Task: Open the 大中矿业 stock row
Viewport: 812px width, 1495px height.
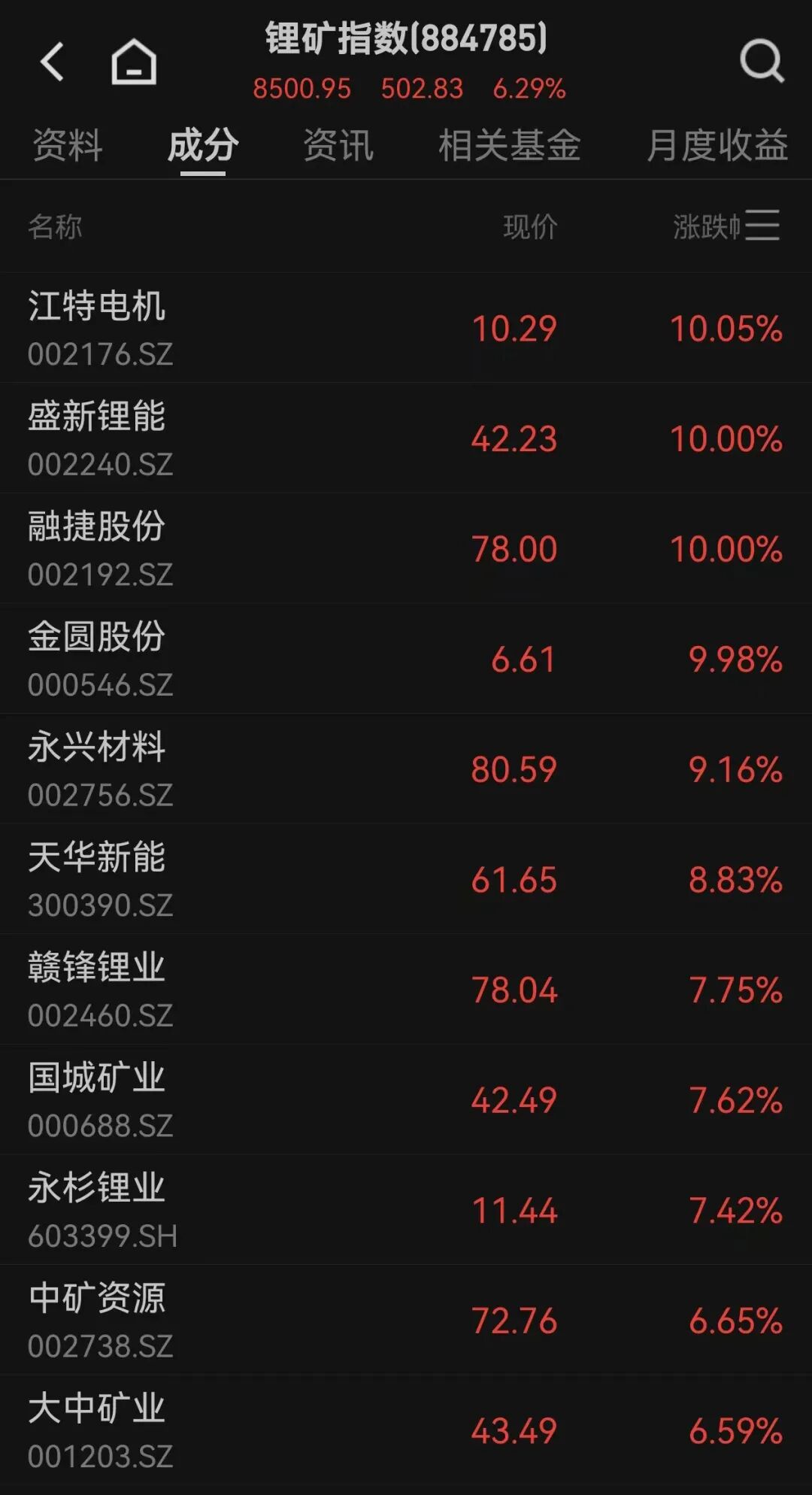Action: [406, 1430]
